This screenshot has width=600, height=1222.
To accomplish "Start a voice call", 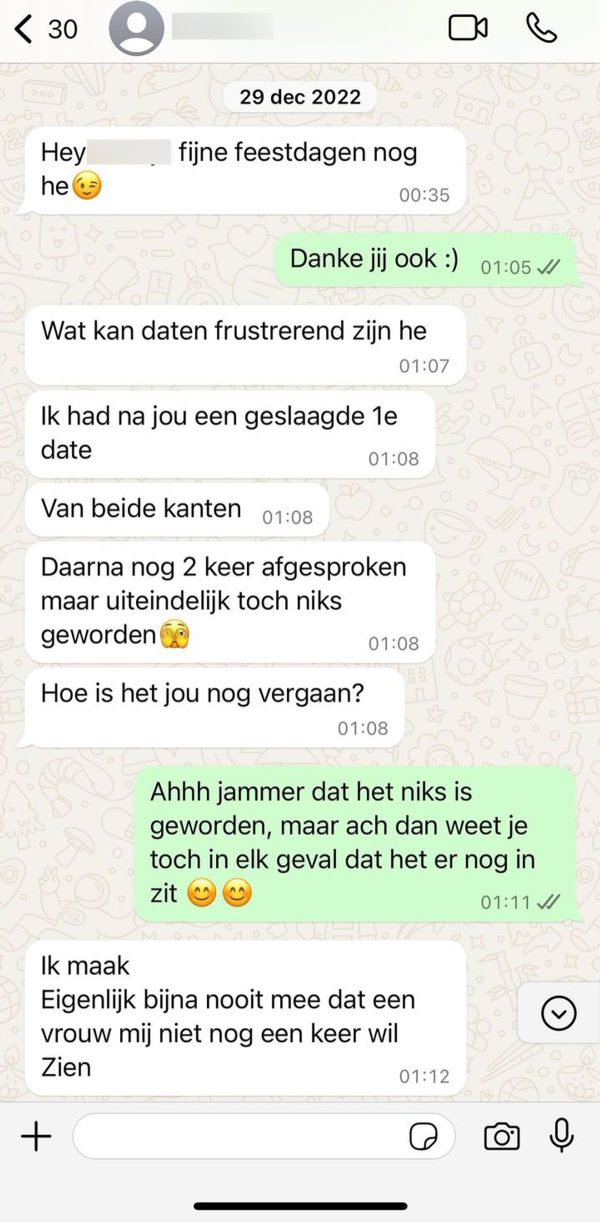I will (542, 28).
